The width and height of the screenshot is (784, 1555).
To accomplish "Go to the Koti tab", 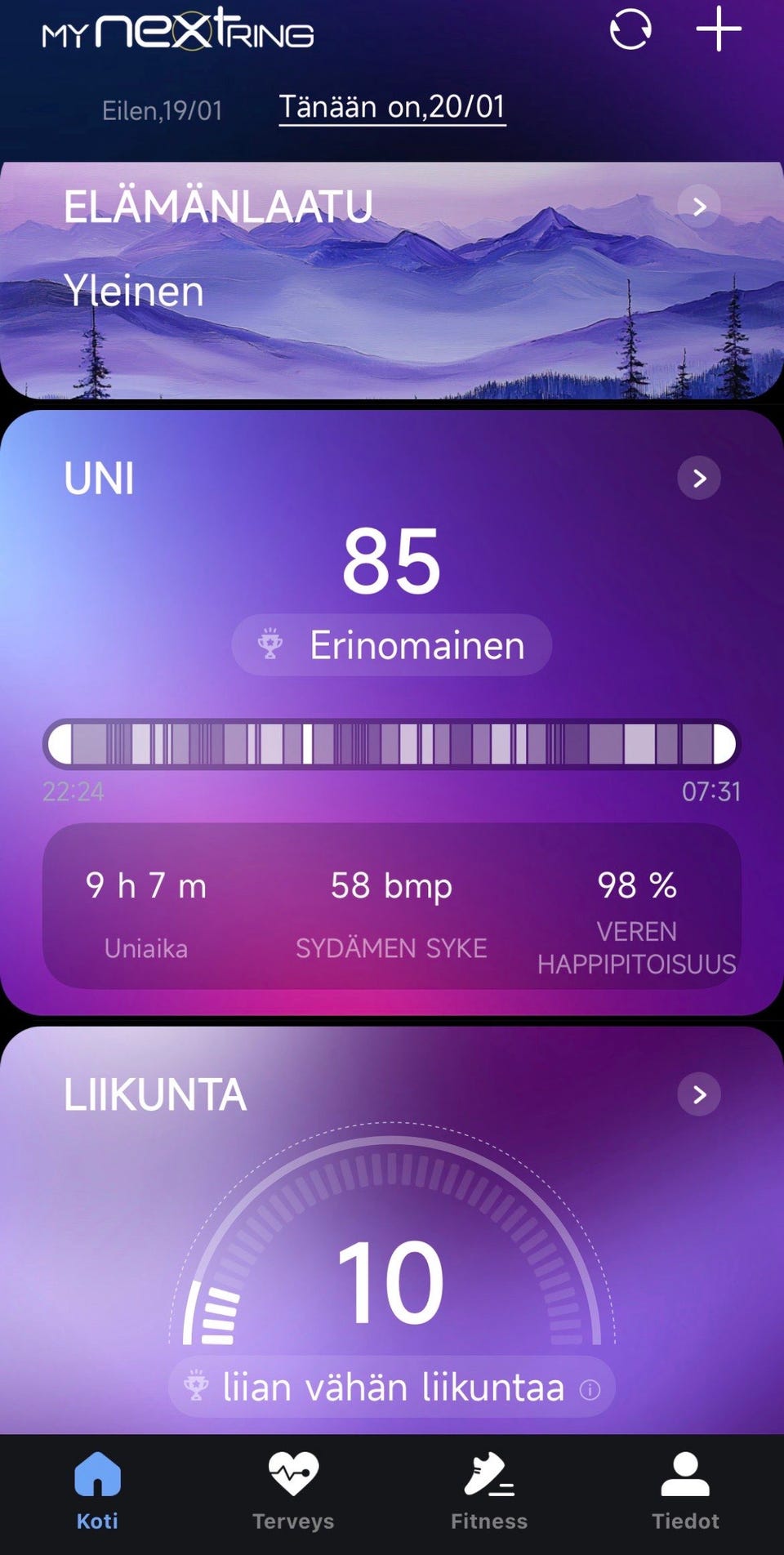I will (97, 1491).
